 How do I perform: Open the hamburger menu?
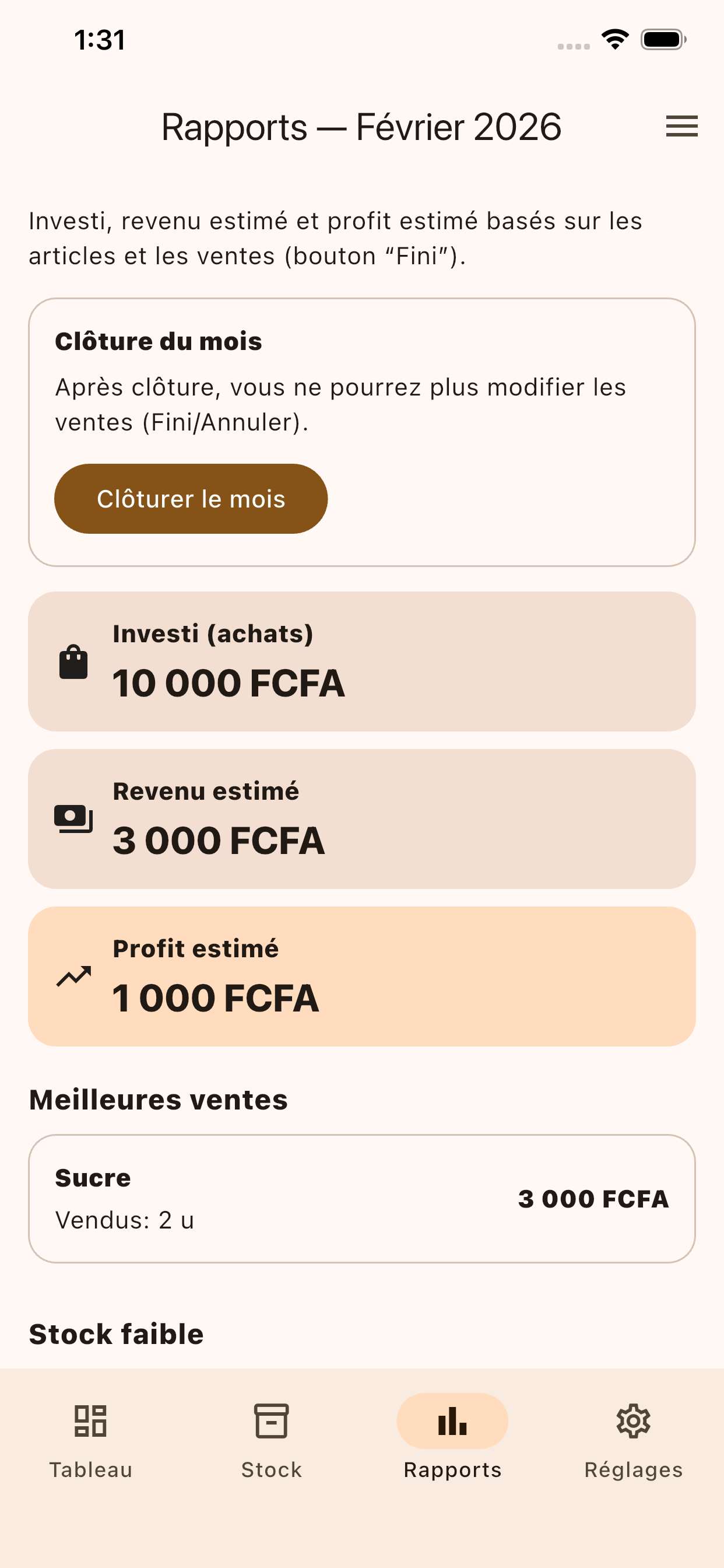point(681,127)
